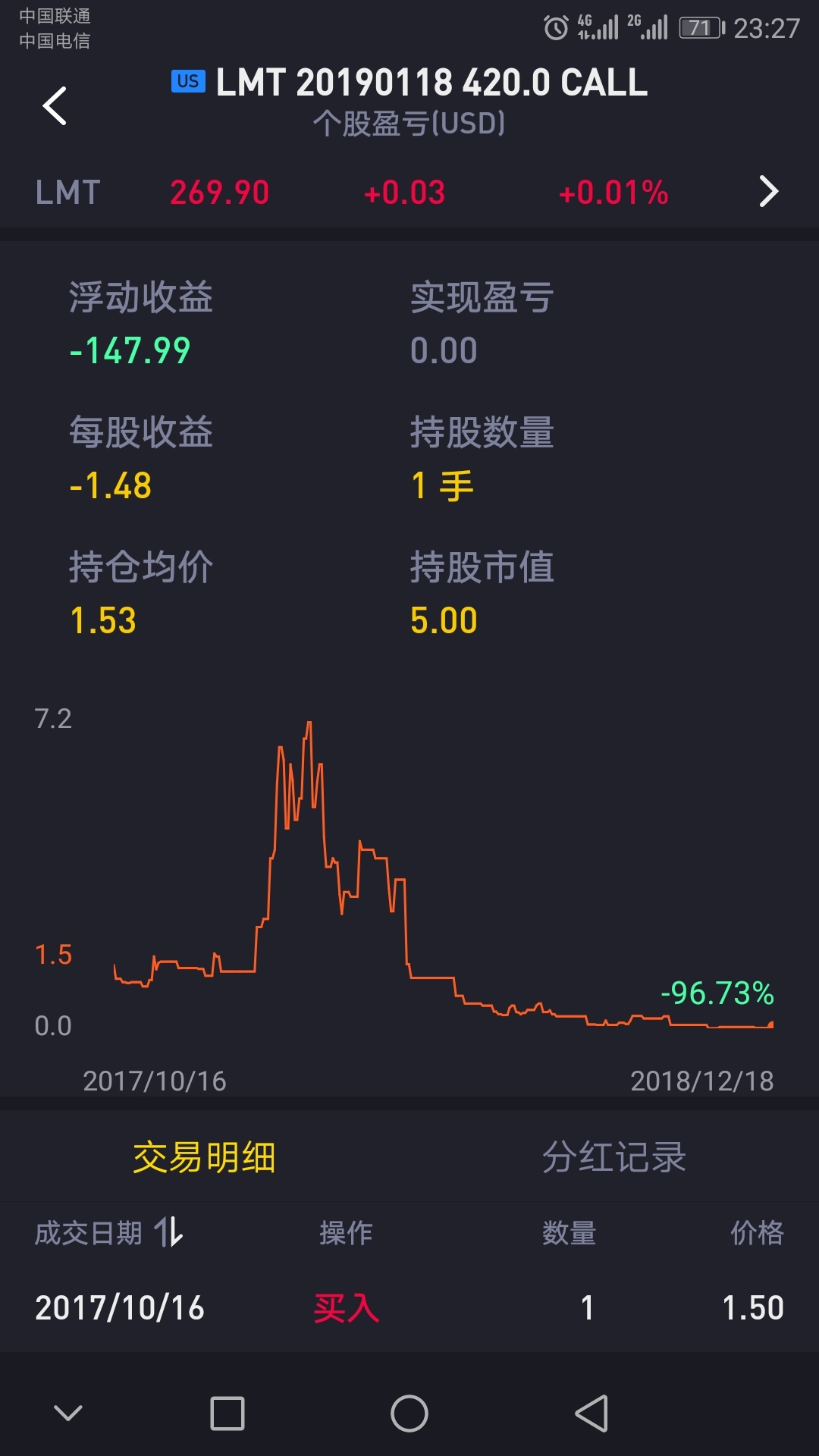The image size is (819, 1456).
Task: Switch to the 分红记录 tab
Action: pos(614,1157)
